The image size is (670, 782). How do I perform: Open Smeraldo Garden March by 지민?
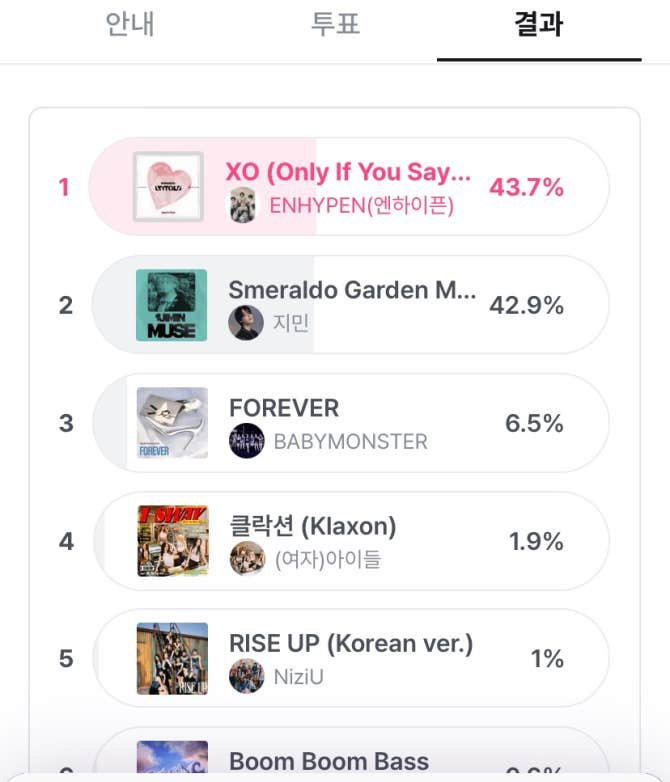click(349, 305)
